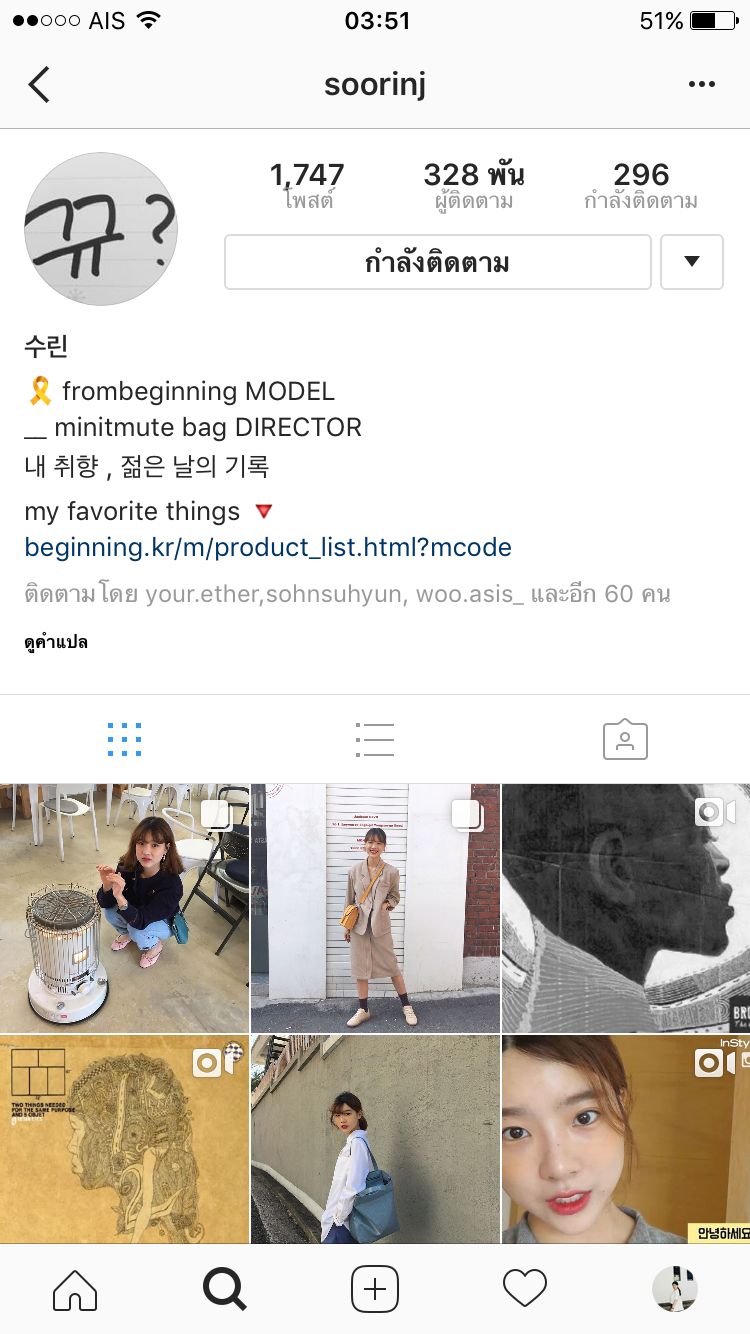Go to the home feed tab

point(75,1289)
